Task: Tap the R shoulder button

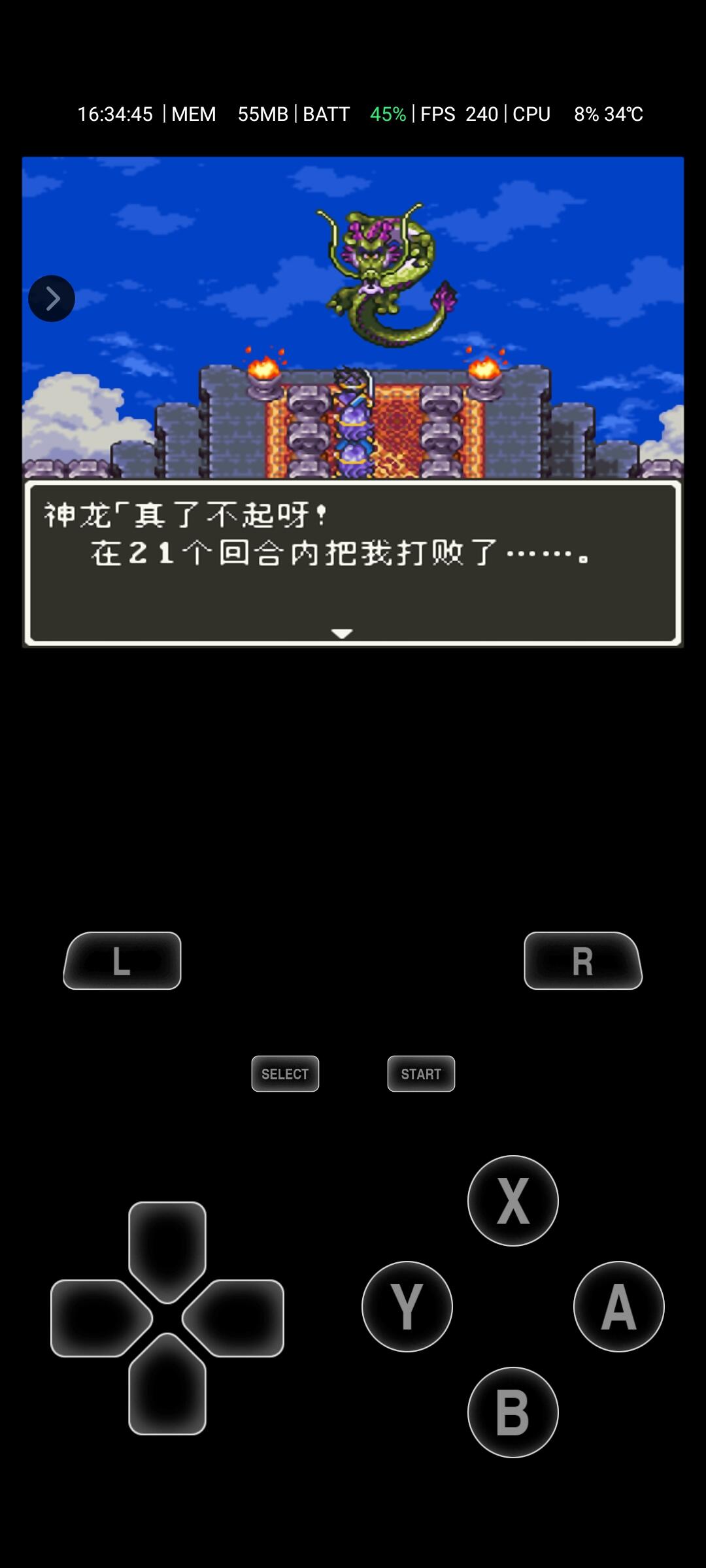Action: (582, 960)
